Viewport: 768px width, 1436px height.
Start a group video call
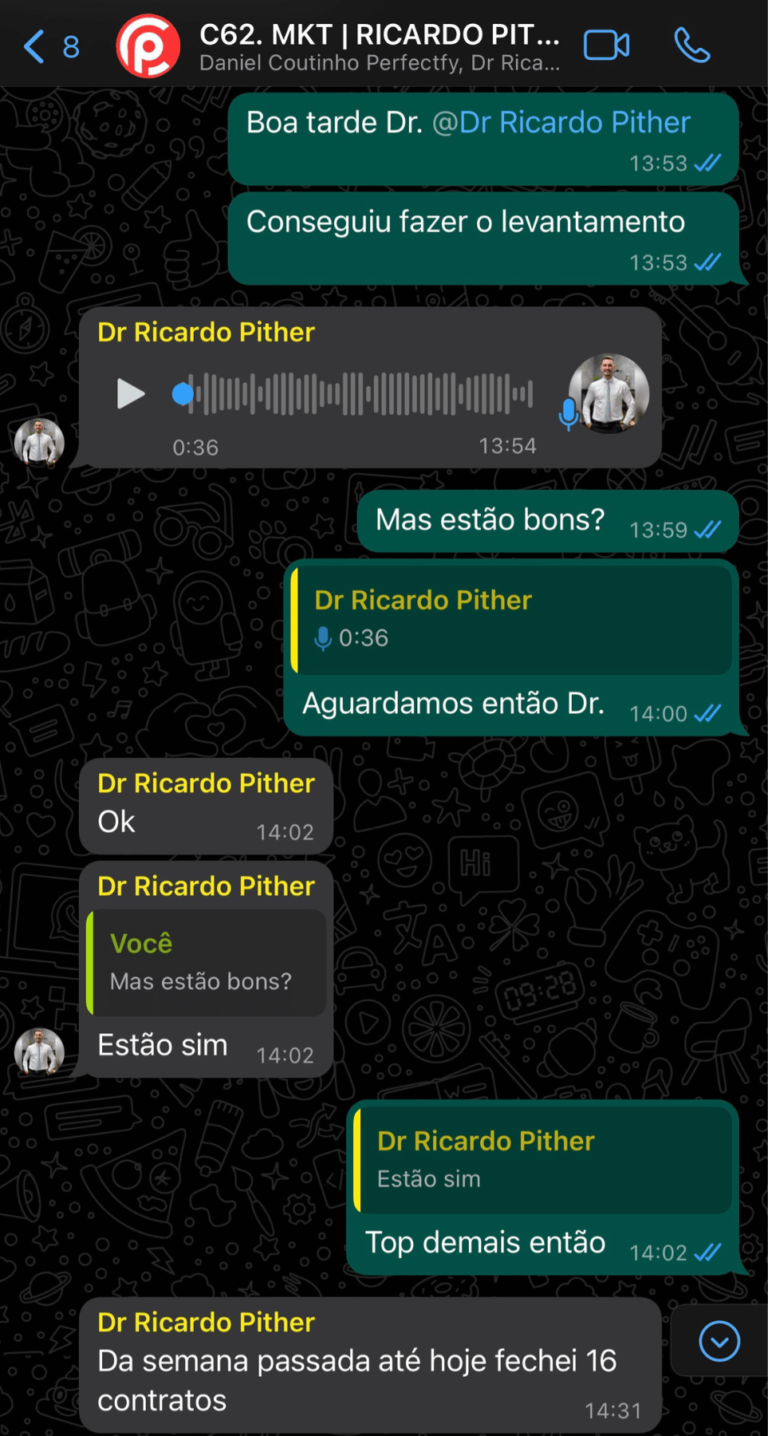(x=606, y=46)
